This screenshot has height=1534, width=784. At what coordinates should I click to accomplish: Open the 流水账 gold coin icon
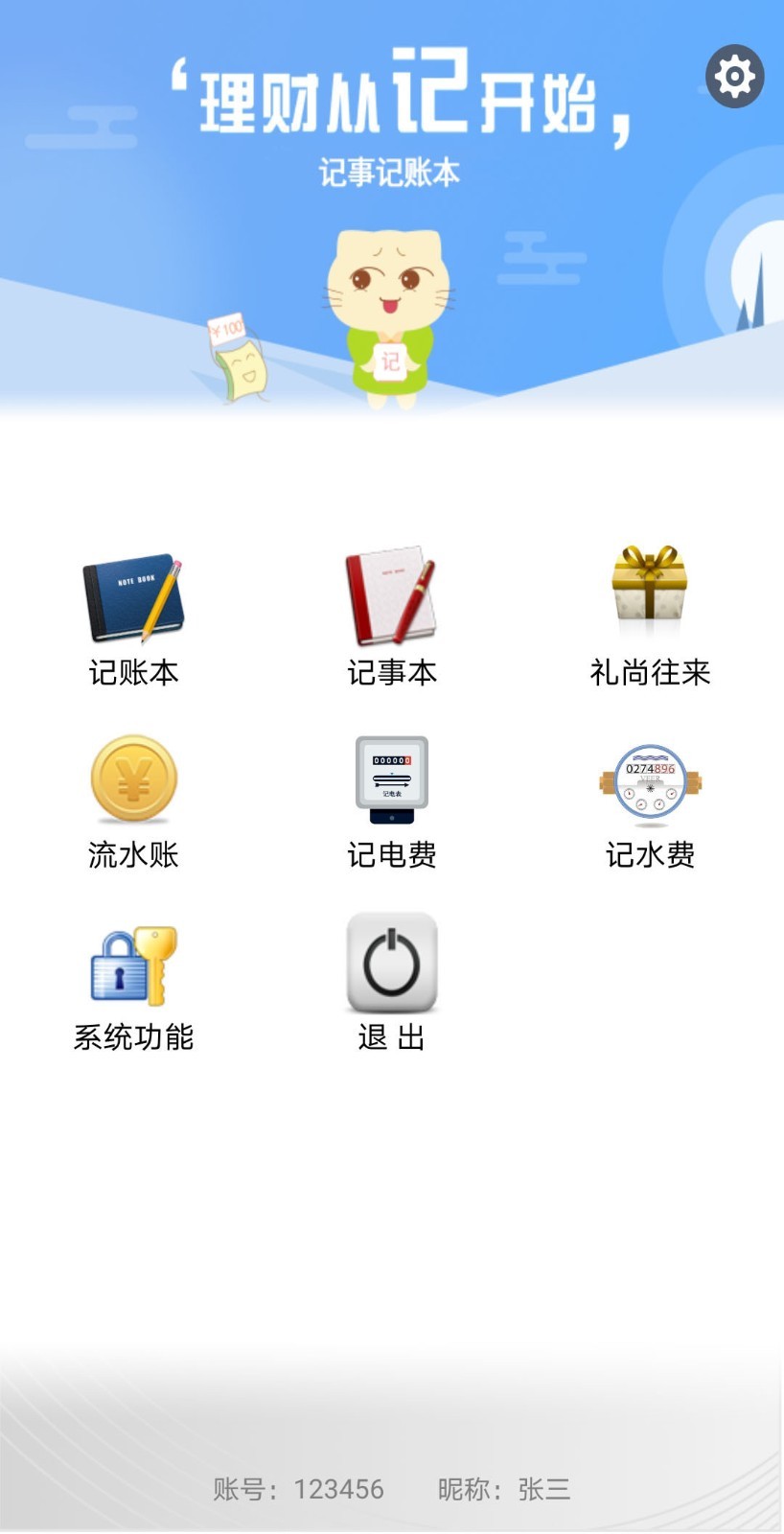[134, 779]
